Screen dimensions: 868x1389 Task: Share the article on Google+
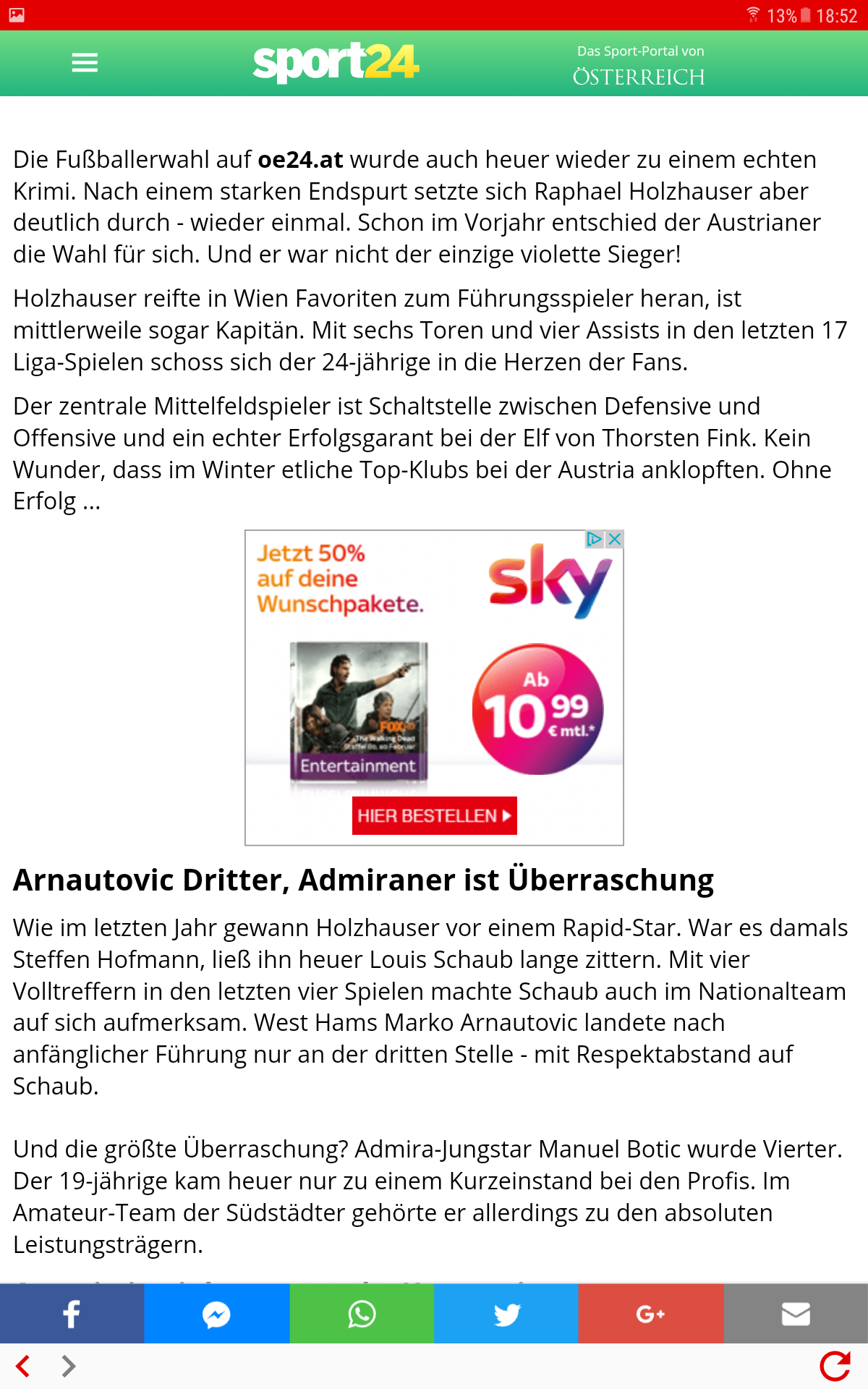point(650,1314)
